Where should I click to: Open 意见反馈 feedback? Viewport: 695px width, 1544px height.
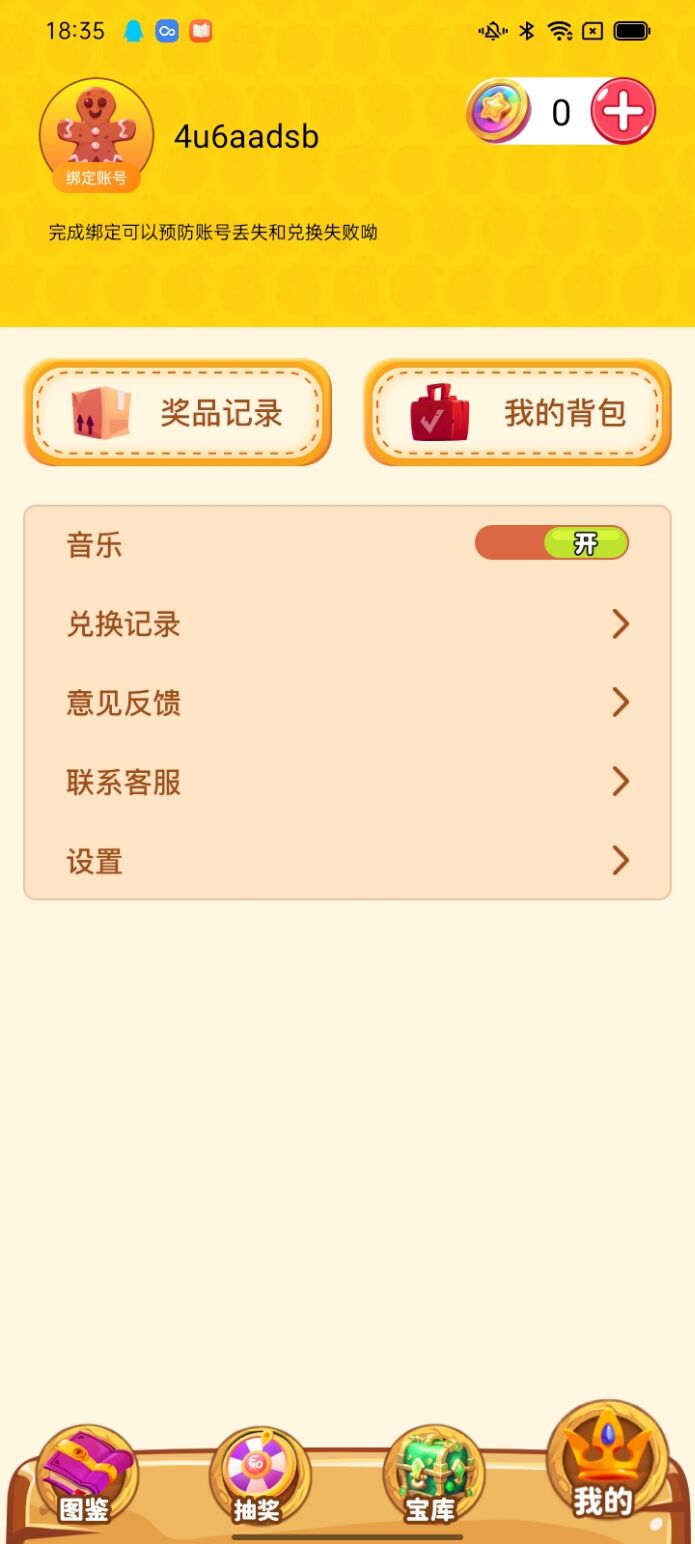pyautogui.click(x=347, y=703)
